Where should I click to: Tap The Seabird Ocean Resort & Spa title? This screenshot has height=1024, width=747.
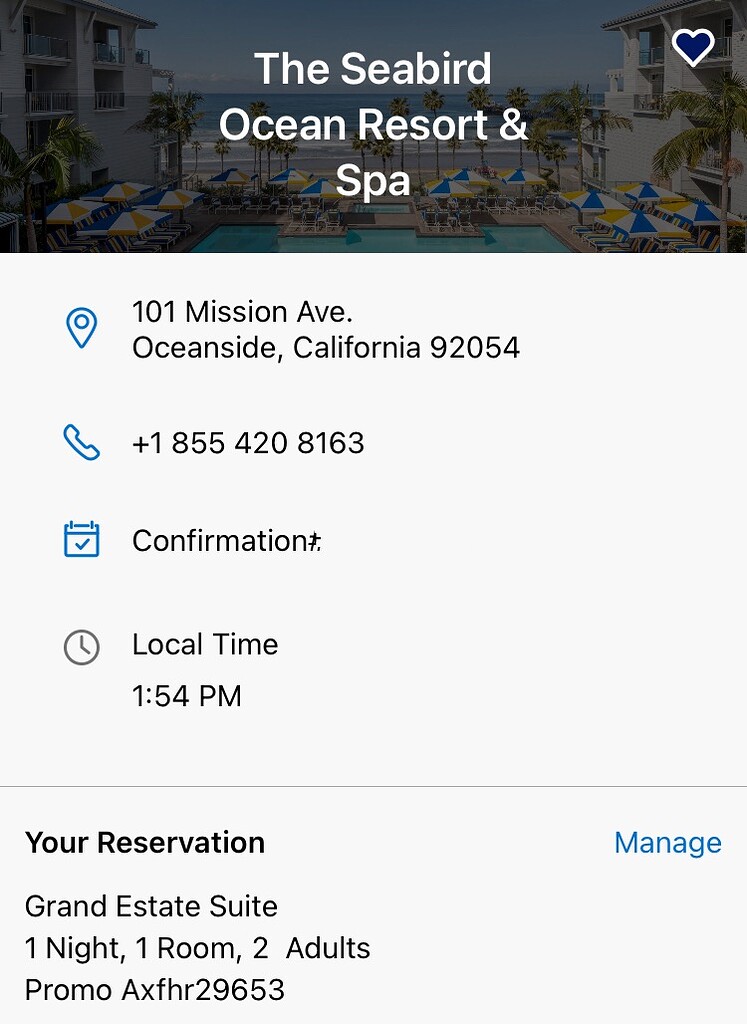click(x=375, y=125)
